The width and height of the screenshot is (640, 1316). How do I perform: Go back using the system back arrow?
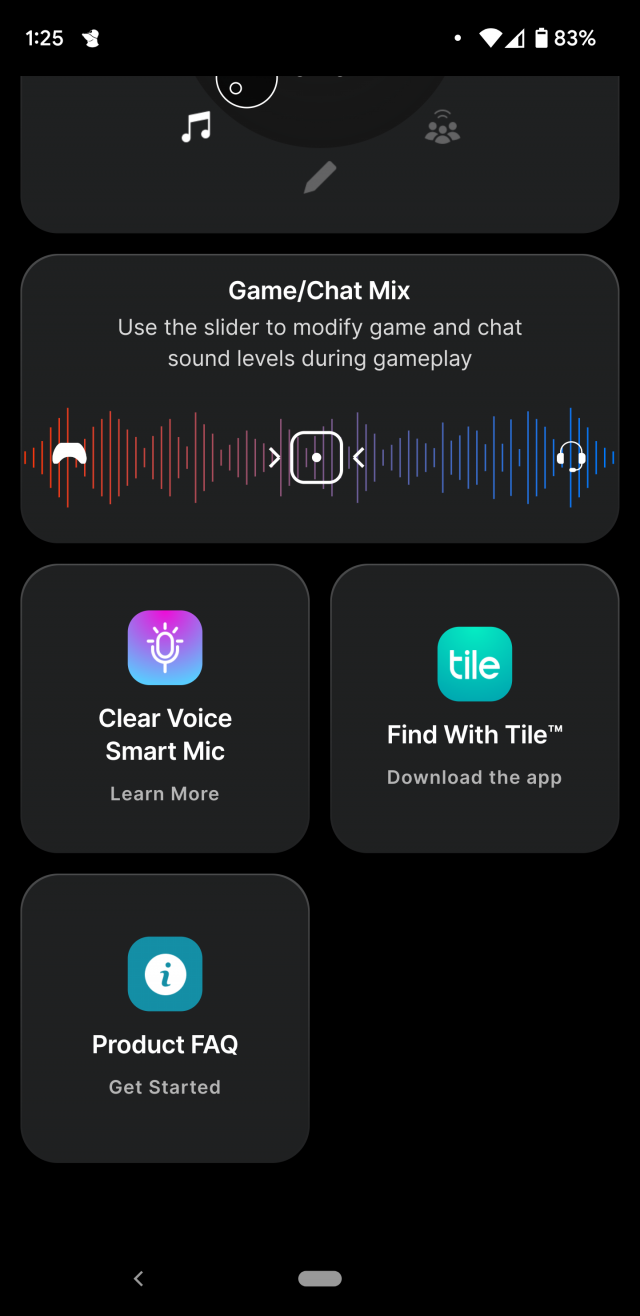click(139, 1278)
